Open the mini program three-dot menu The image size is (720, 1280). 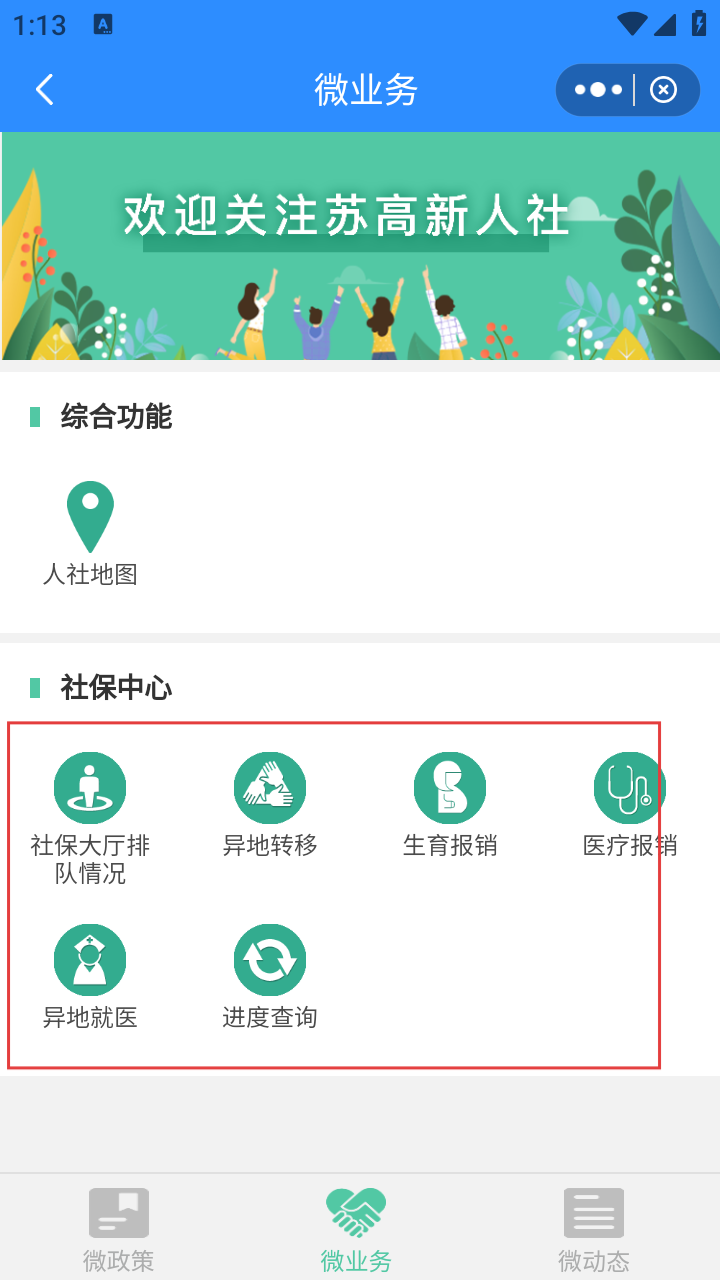[598, 90]
